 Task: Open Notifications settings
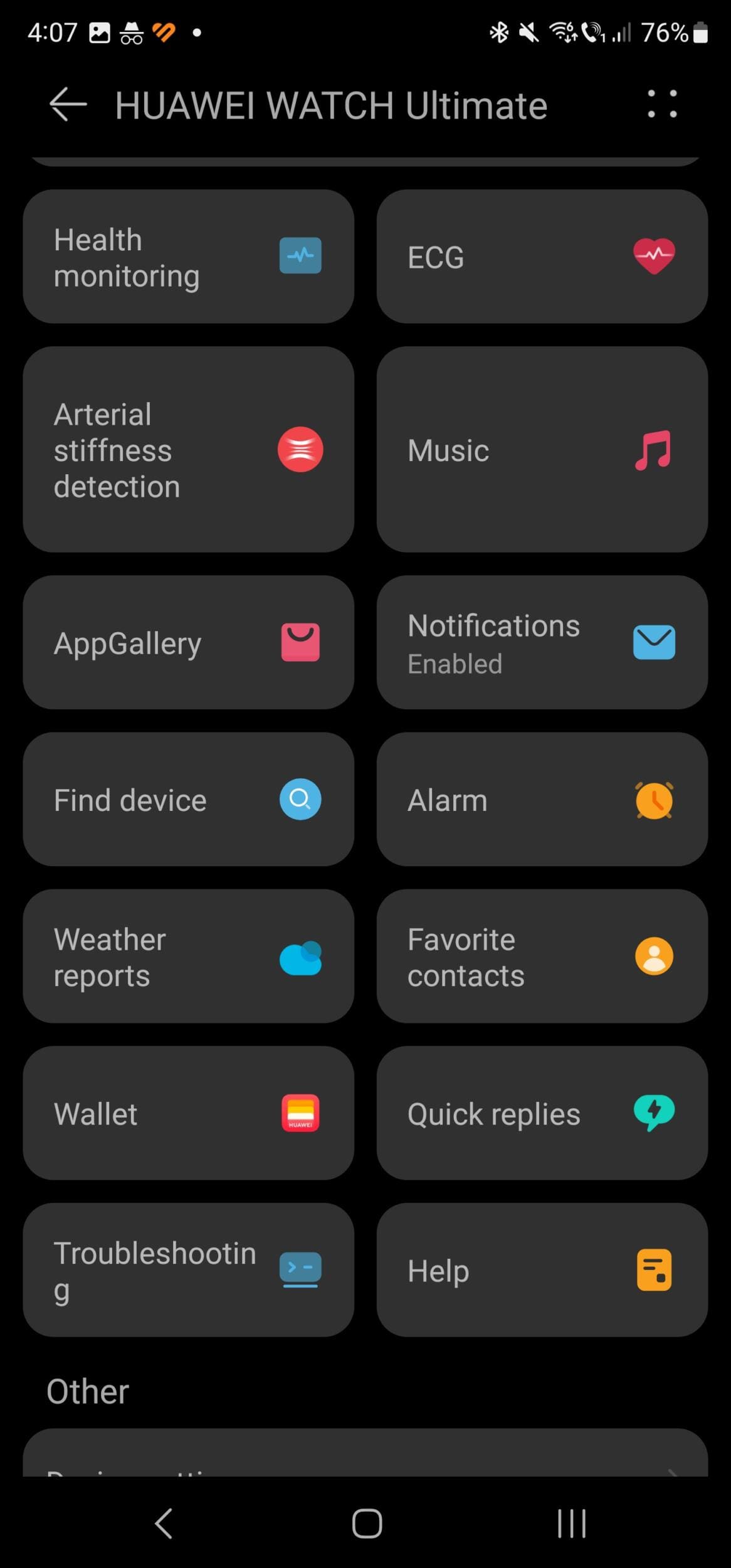tap(542, 642)
